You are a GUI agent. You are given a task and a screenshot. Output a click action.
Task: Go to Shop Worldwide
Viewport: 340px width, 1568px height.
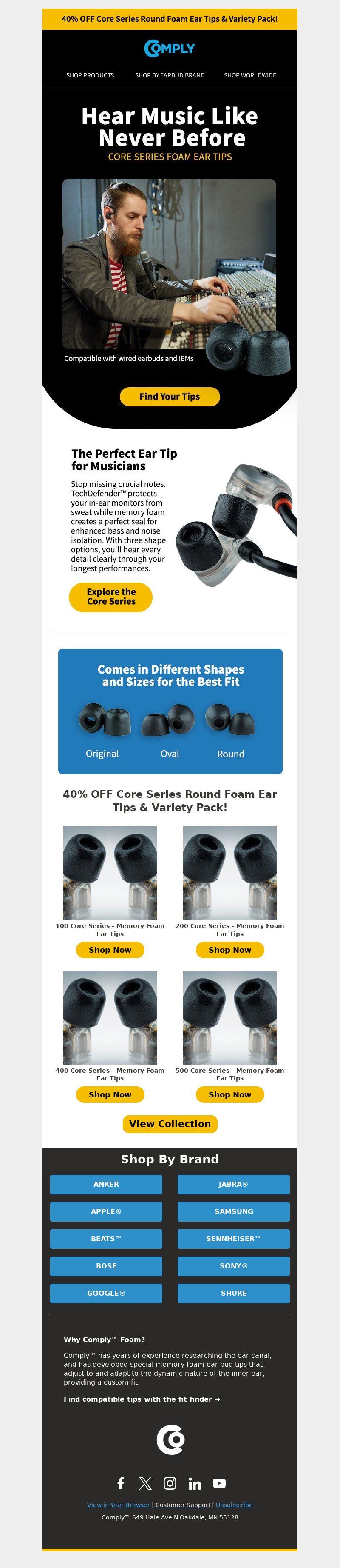point(249,75)
